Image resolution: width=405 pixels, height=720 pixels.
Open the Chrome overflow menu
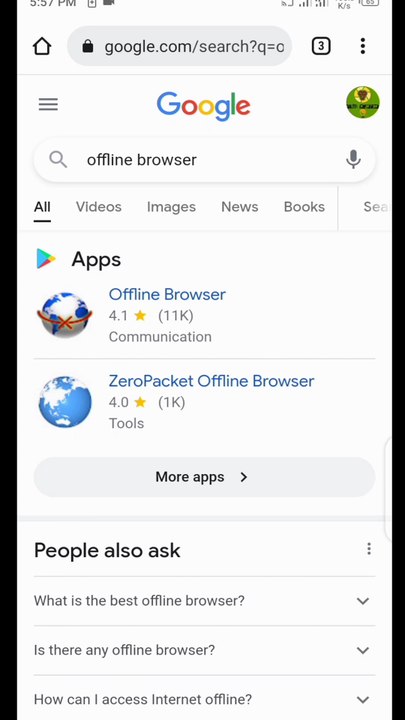tap(363, 46)
